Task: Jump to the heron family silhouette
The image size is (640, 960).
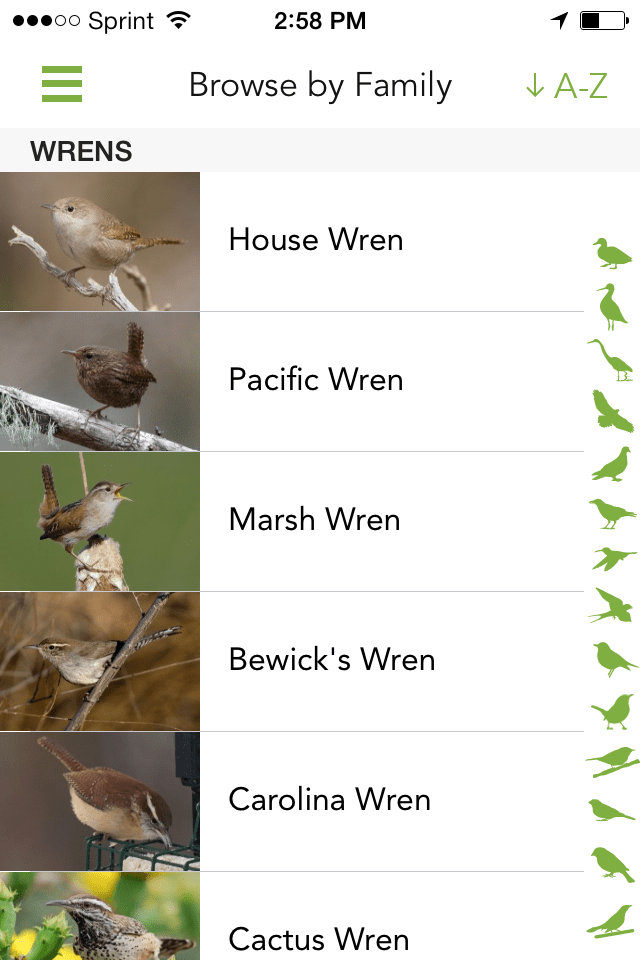Action: click(x=609, y=361)
